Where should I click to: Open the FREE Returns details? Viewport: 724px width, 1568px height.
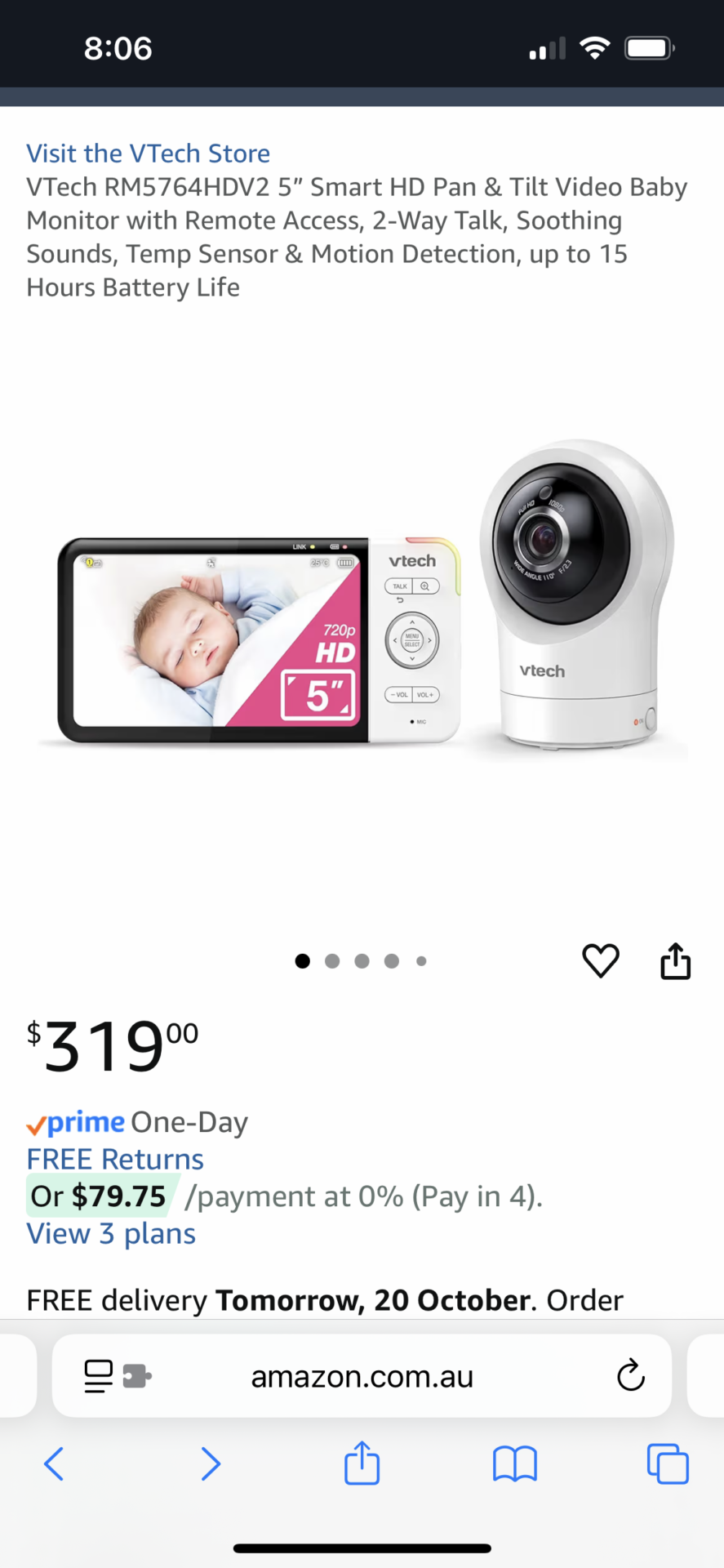coord(115,1159)
